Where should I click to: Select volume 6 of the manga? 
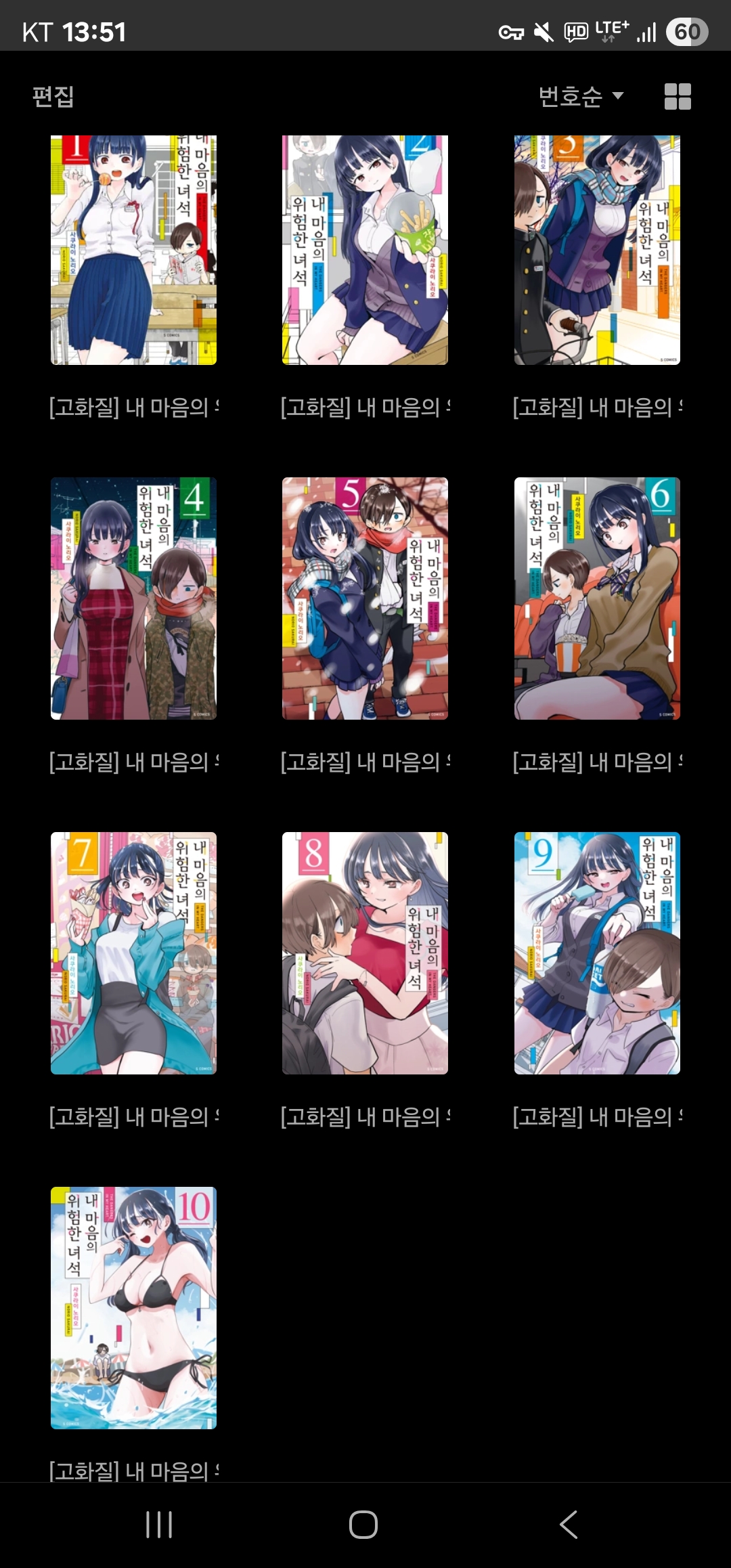click(x=597, y=598)
